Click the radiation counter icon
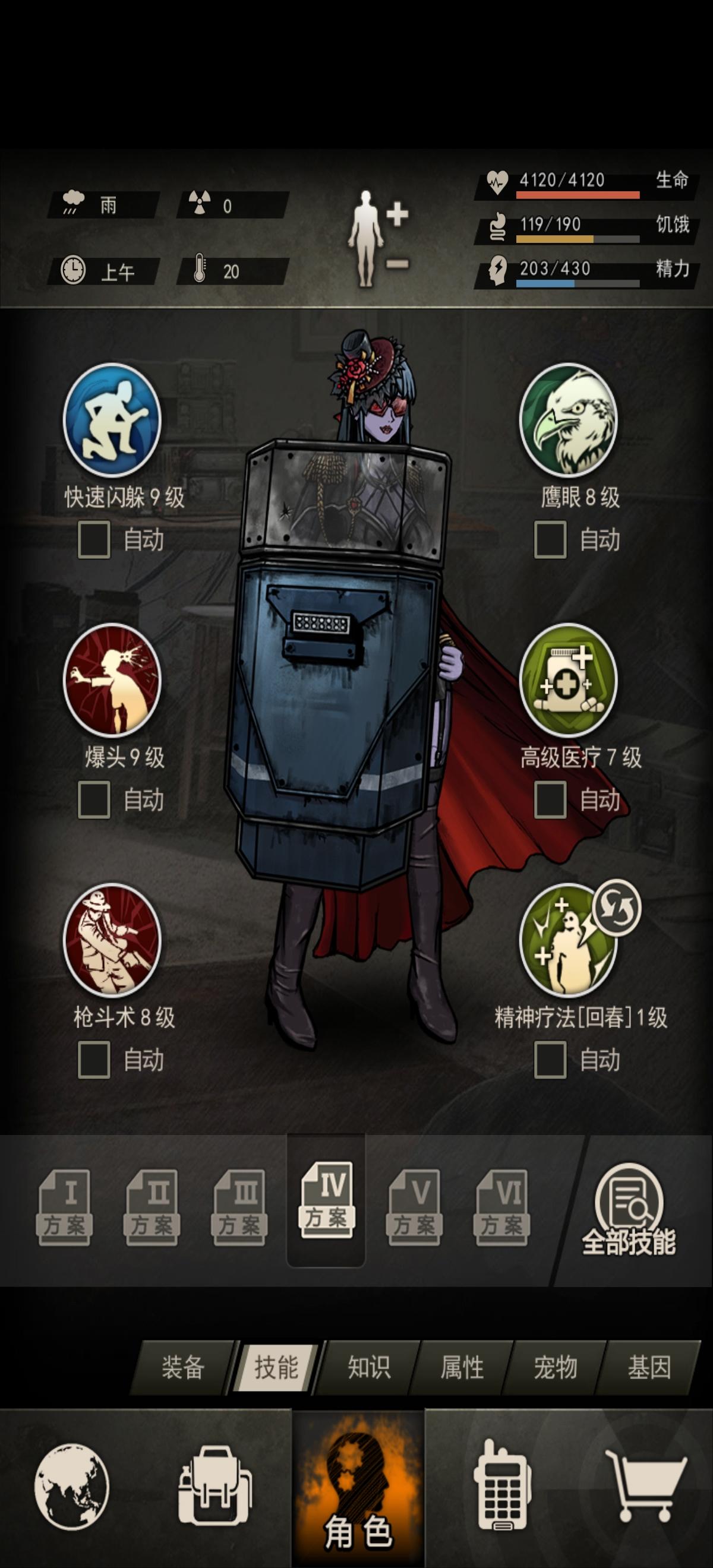The width and height of the screenshot is (713, 1568). click(x=199, y=201)
